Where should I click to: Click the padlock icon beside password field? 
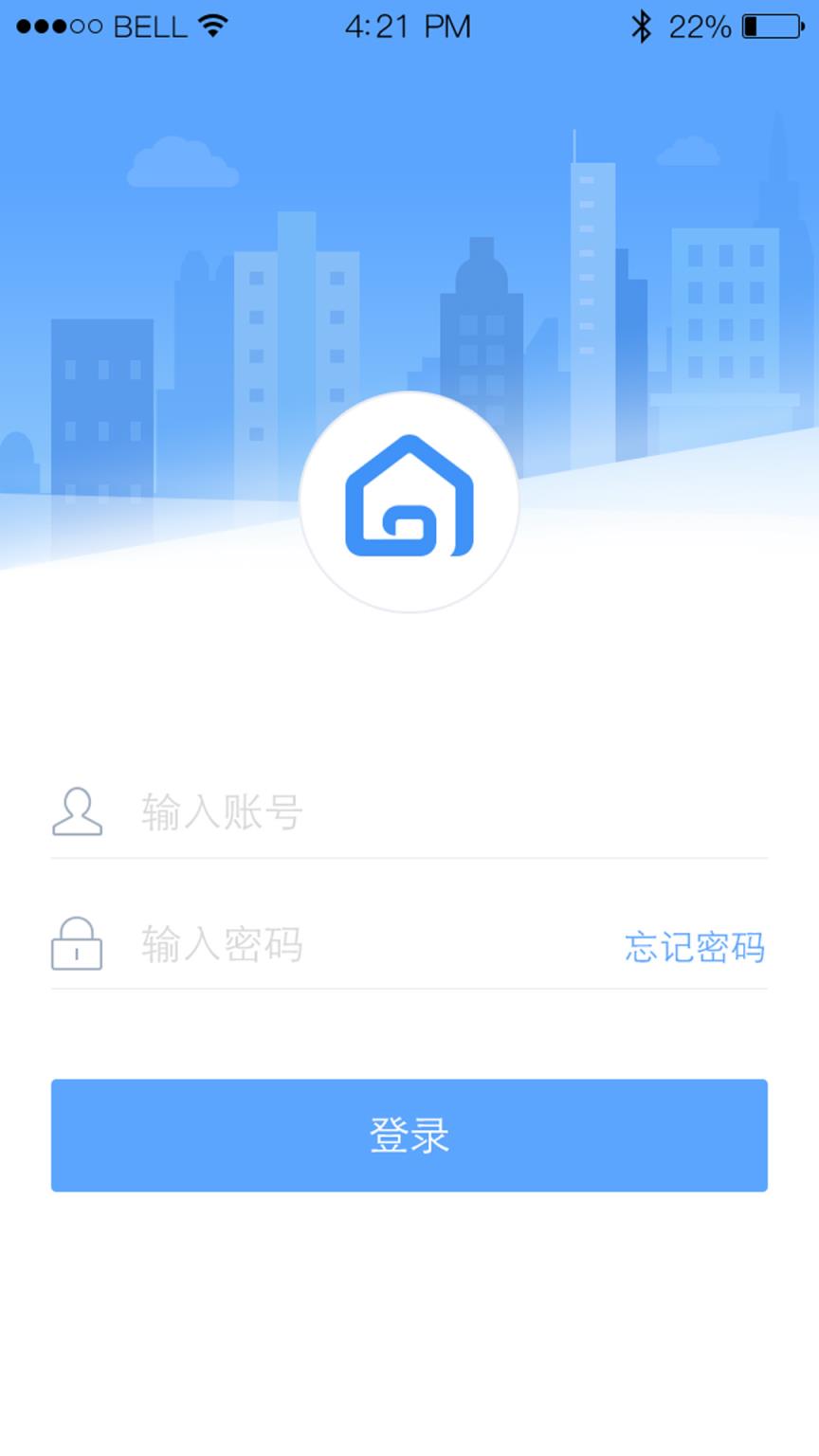(78, 945)
